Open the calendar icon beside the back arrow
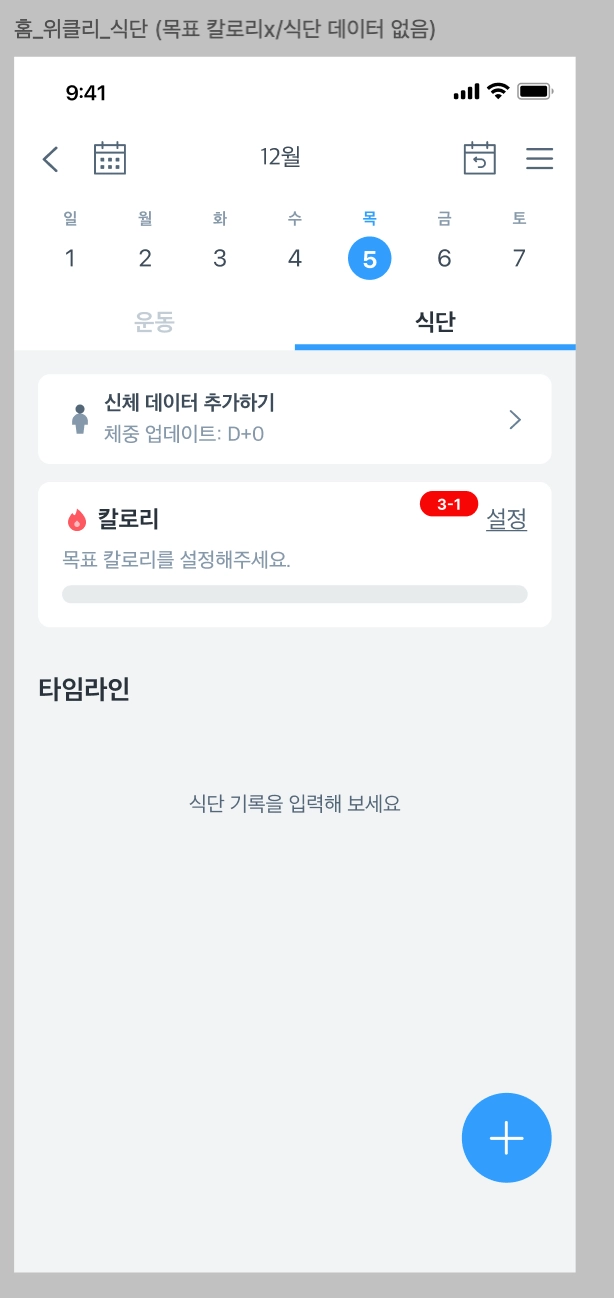 point(110,158)
